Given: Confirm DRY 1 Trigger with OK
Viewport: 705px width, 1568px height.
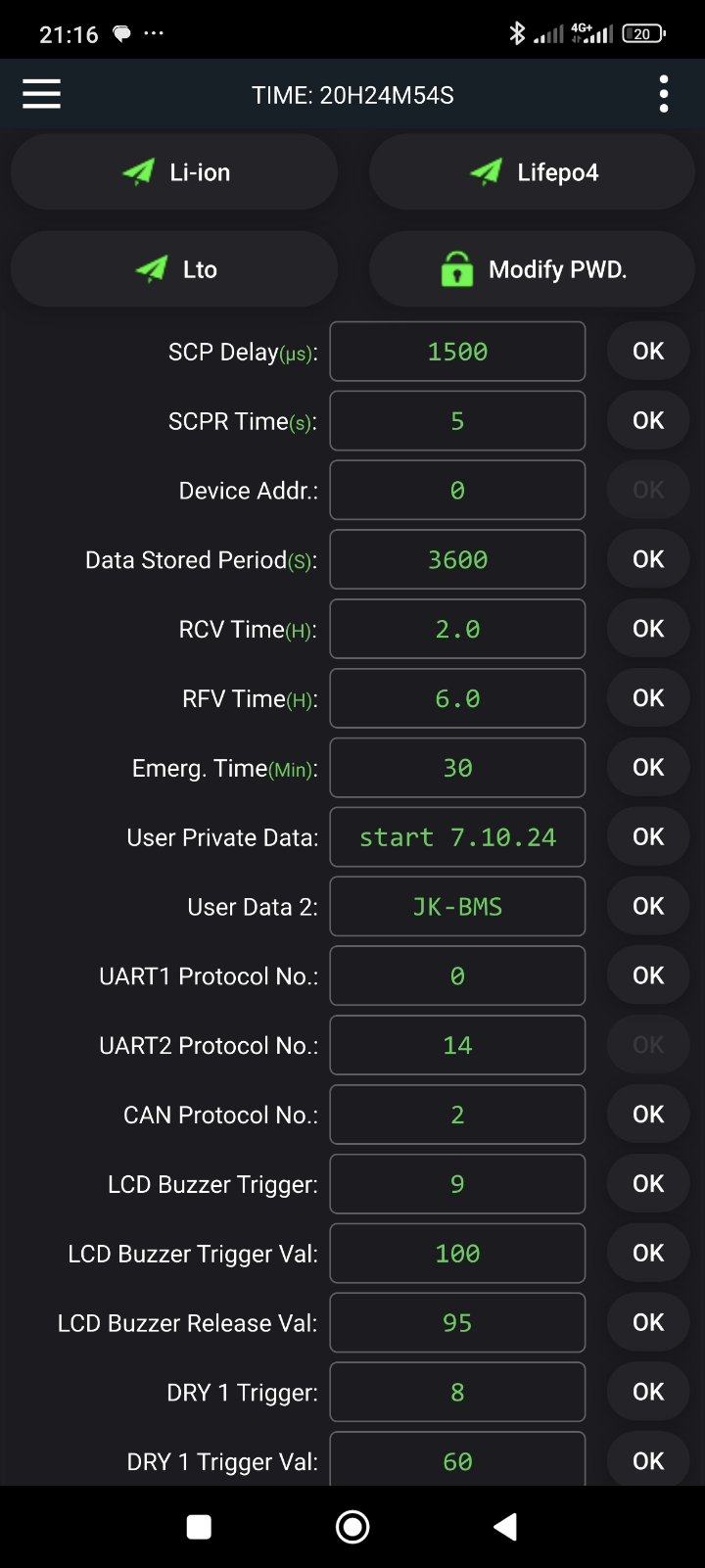Looking at the screenshot, I should pyautogui.click(x=648, y=1392).
